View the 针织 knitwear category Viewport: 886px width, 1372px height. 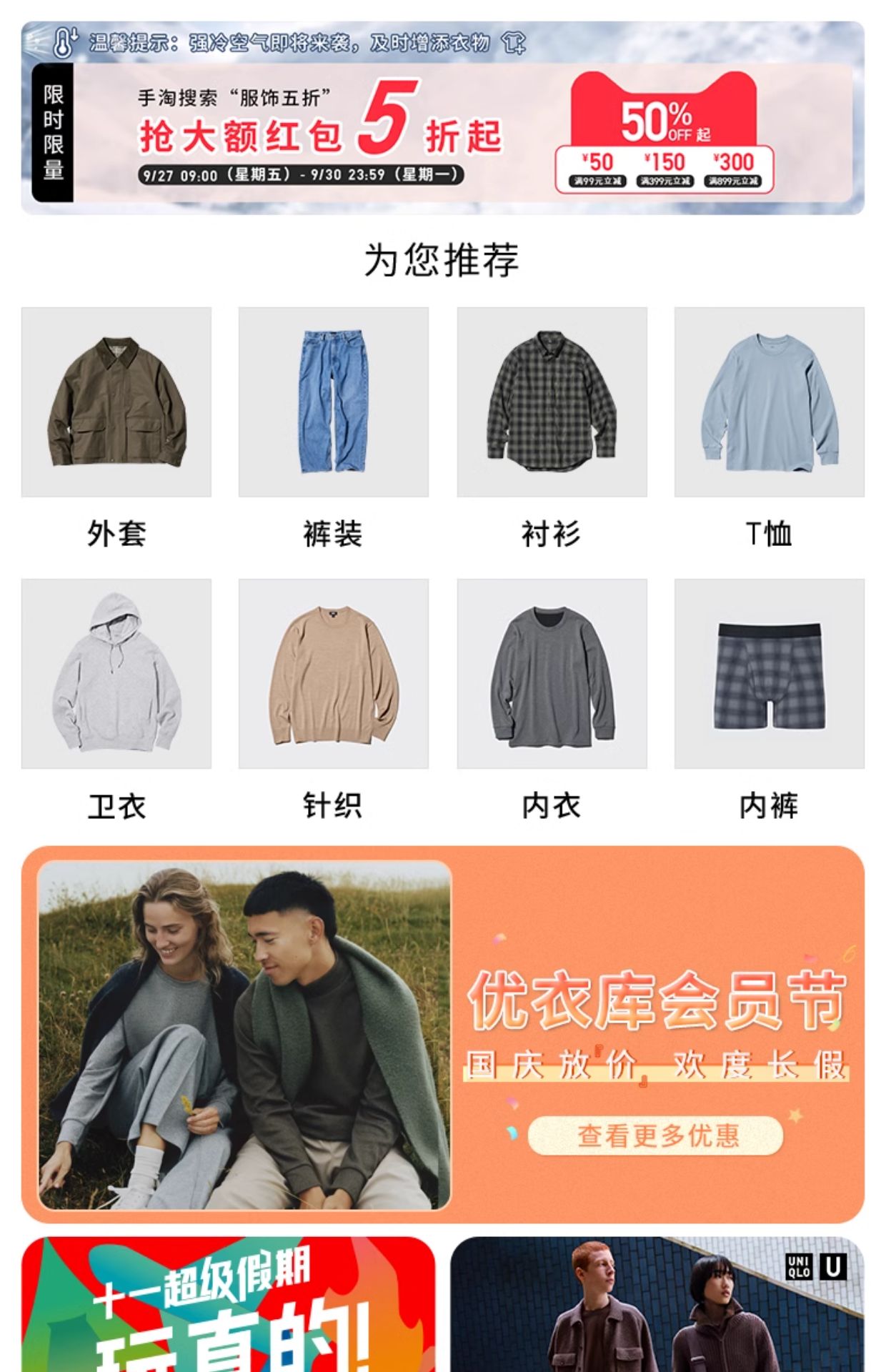click(334, 674)
